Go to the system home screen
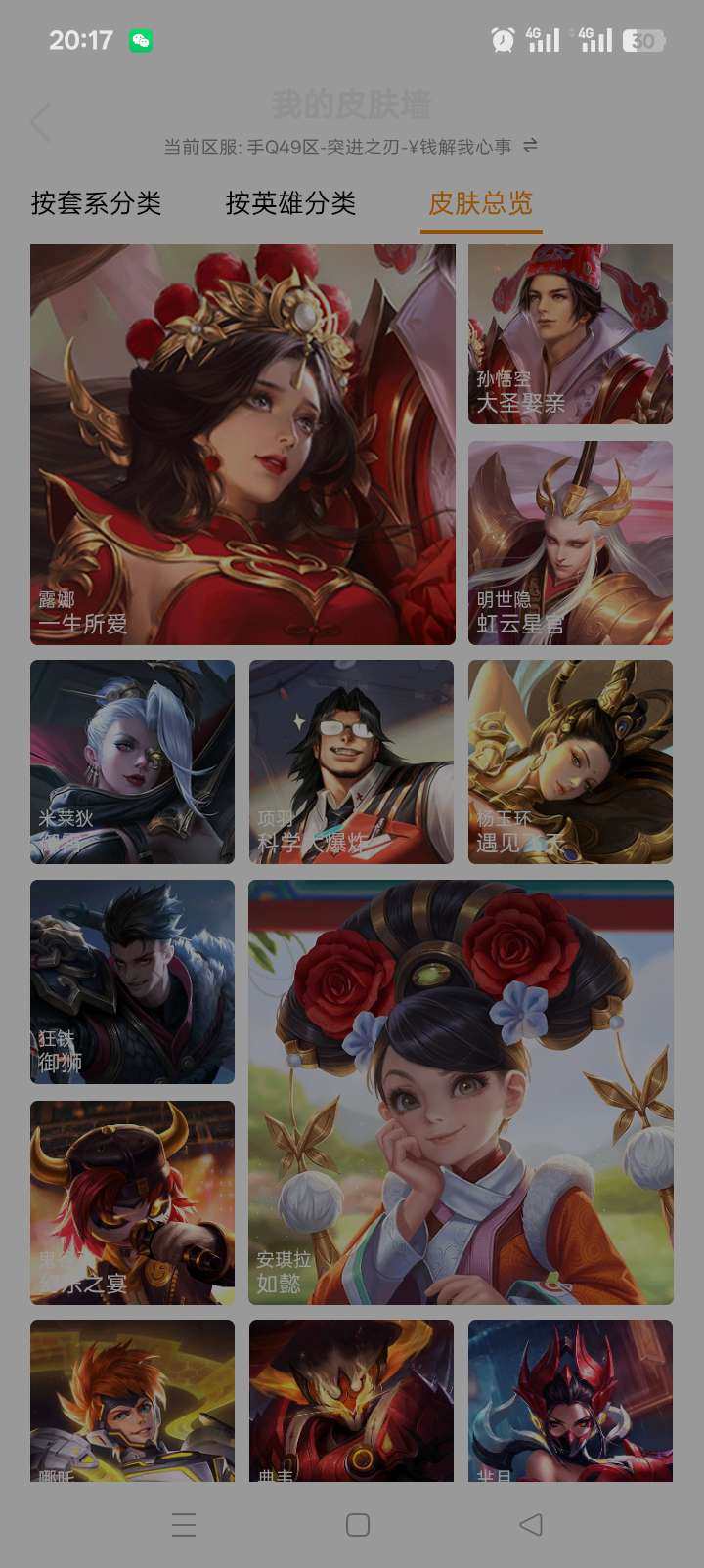704x1568 pixels. [358, 1524]
